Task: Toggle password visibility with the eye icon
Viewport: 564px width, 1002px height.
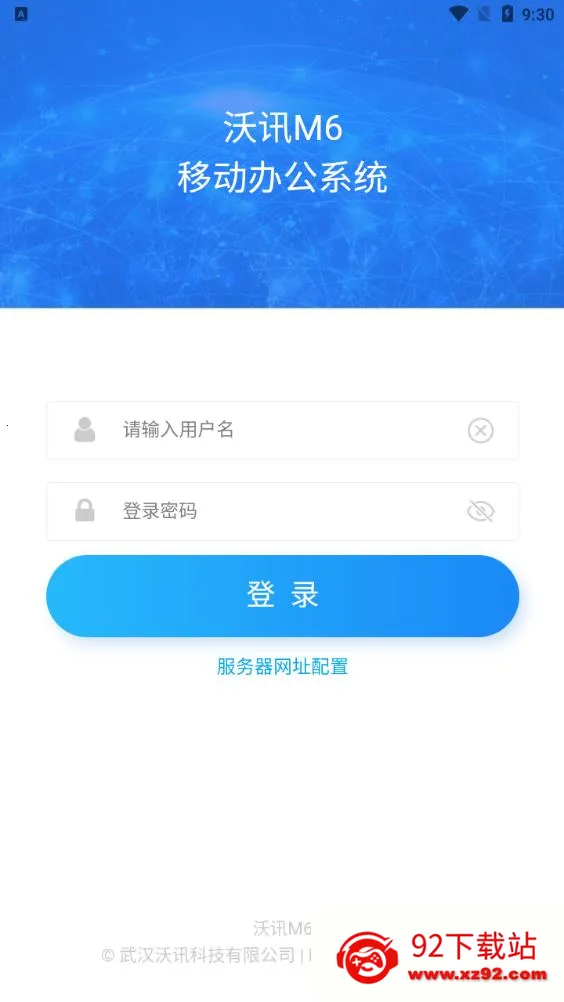Action: click(480, 511)
